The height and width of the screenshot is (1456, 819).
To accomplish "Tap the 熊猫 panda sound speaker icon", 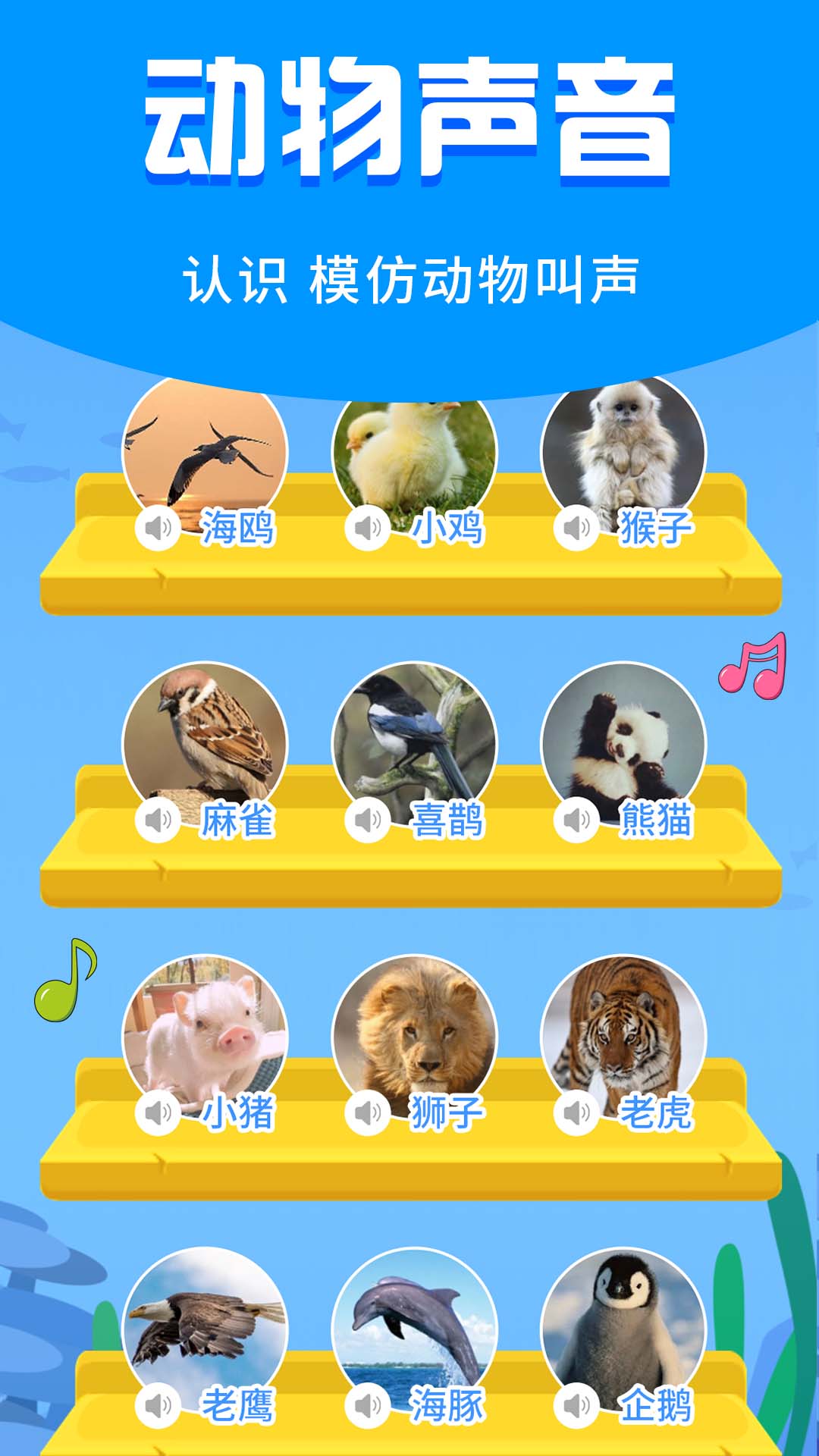I will tap(576, 817).
